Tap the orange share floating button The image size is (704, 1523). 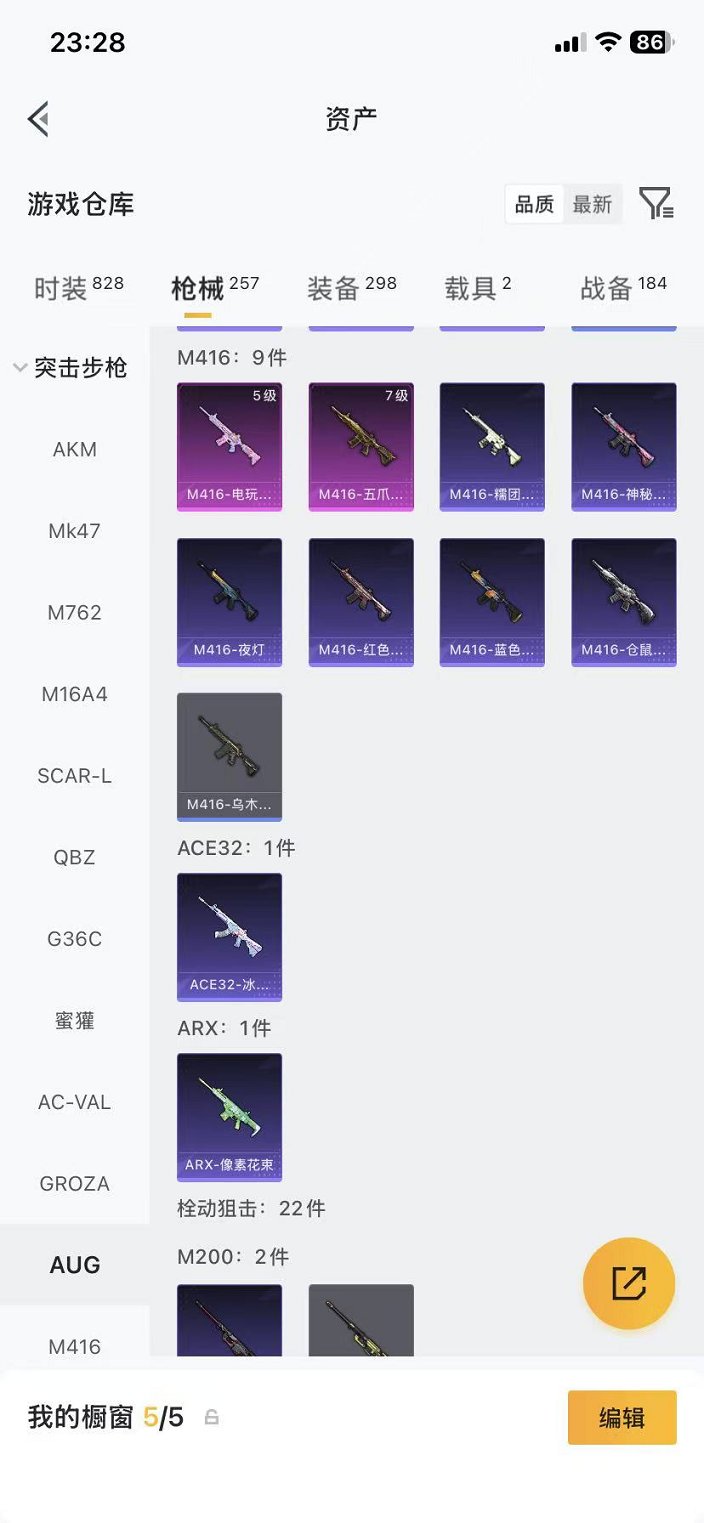(629, 1283)
